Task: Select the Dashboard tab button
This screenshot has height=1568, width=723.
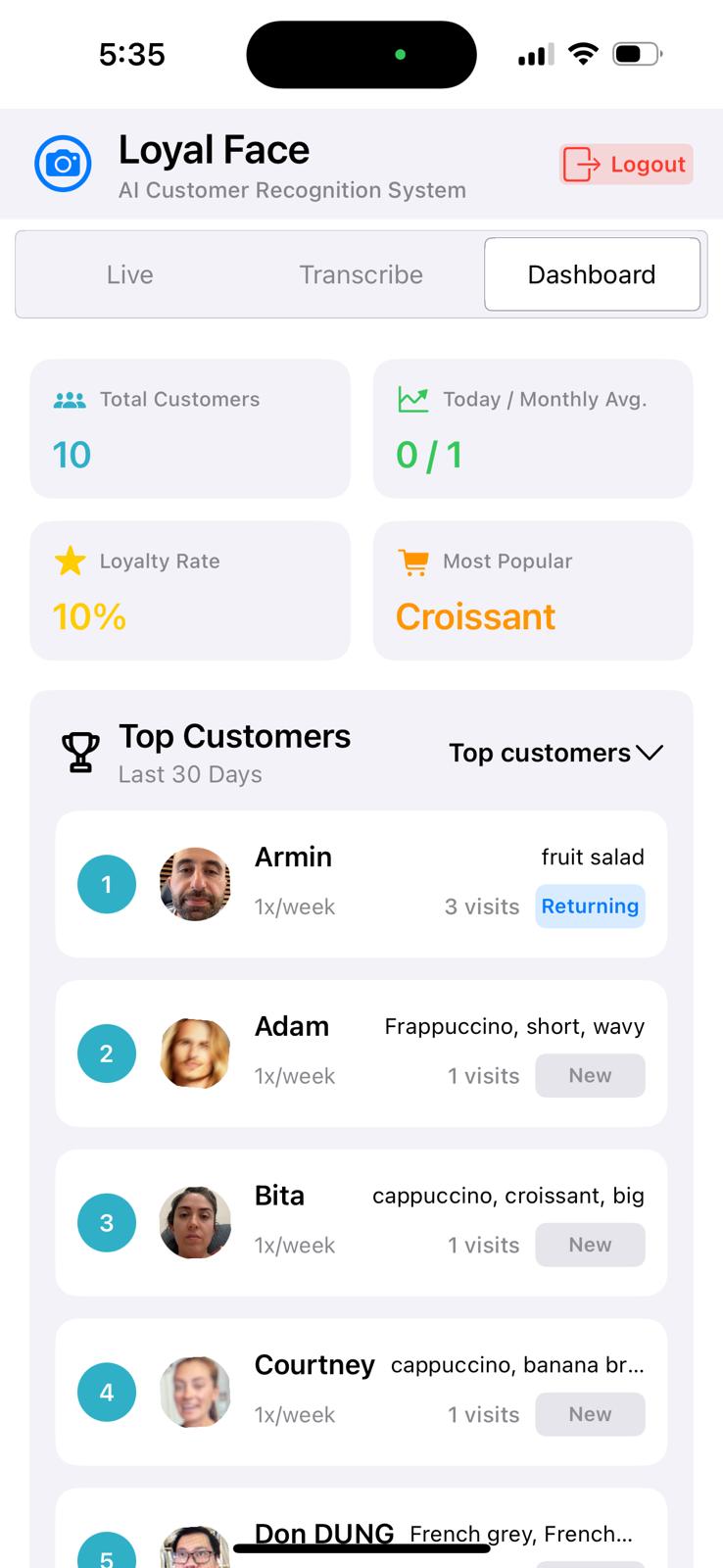Action: click(592, 274)
